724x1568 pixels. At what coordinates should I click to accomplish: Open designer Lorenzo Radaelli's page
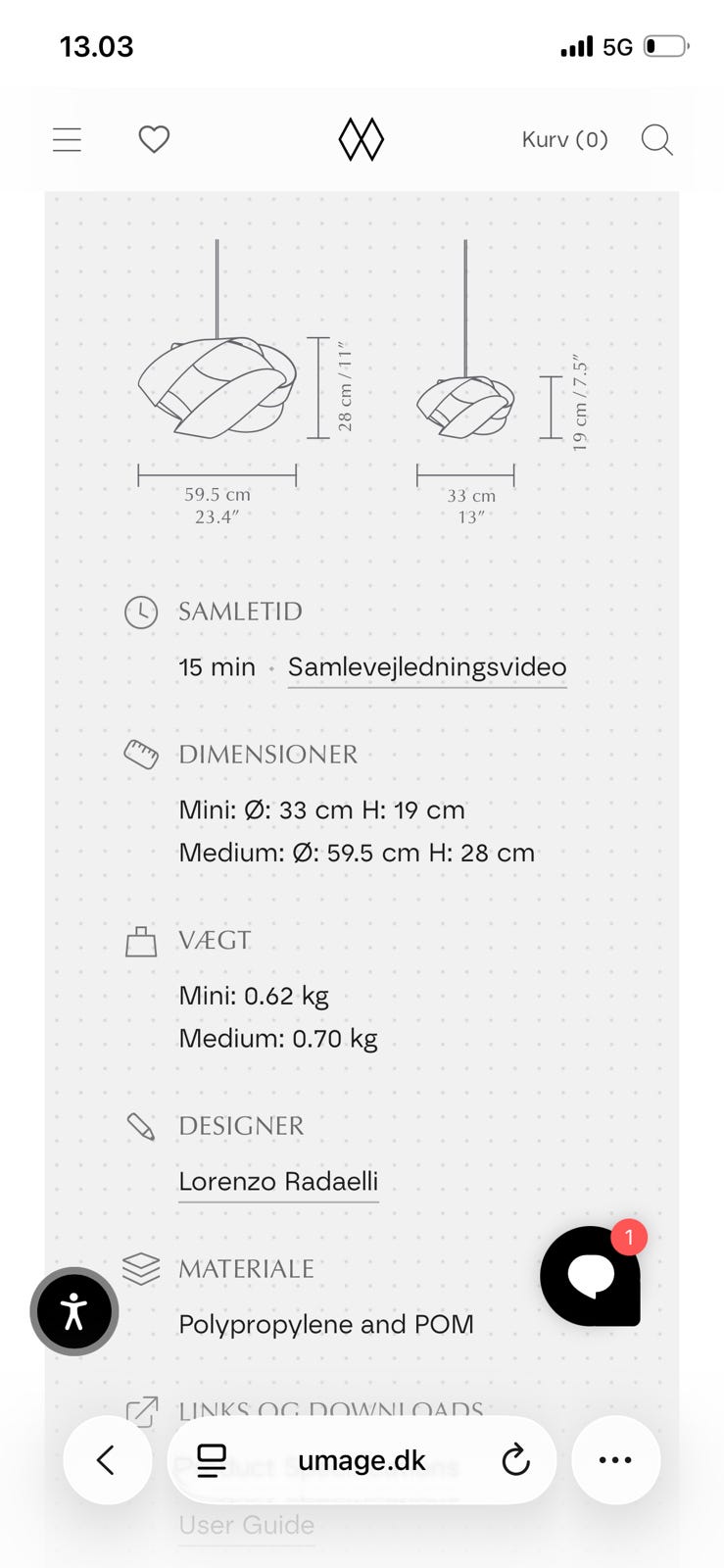tap(278, 1182)
